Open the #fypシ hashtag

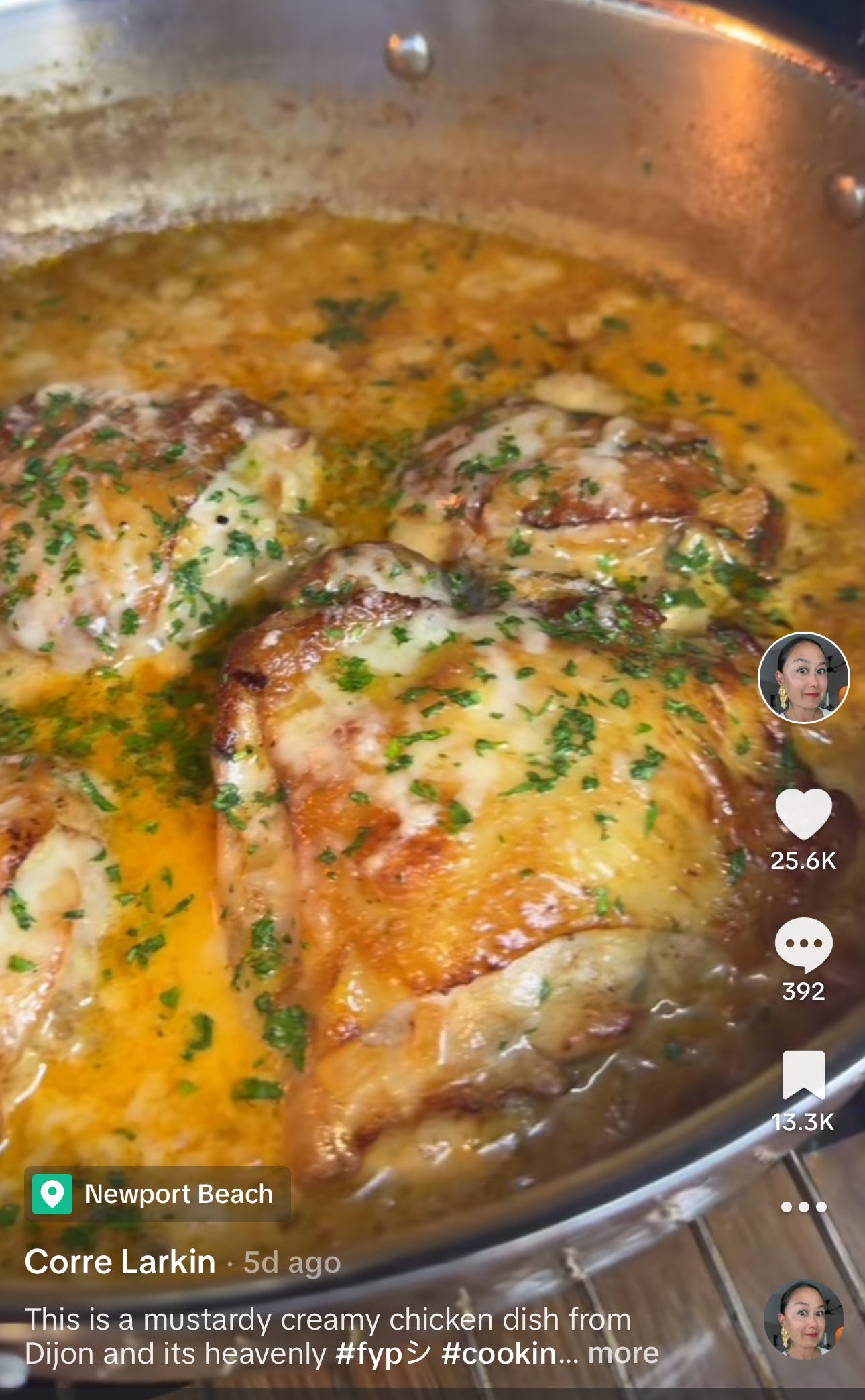click(x=383, y=1353)
